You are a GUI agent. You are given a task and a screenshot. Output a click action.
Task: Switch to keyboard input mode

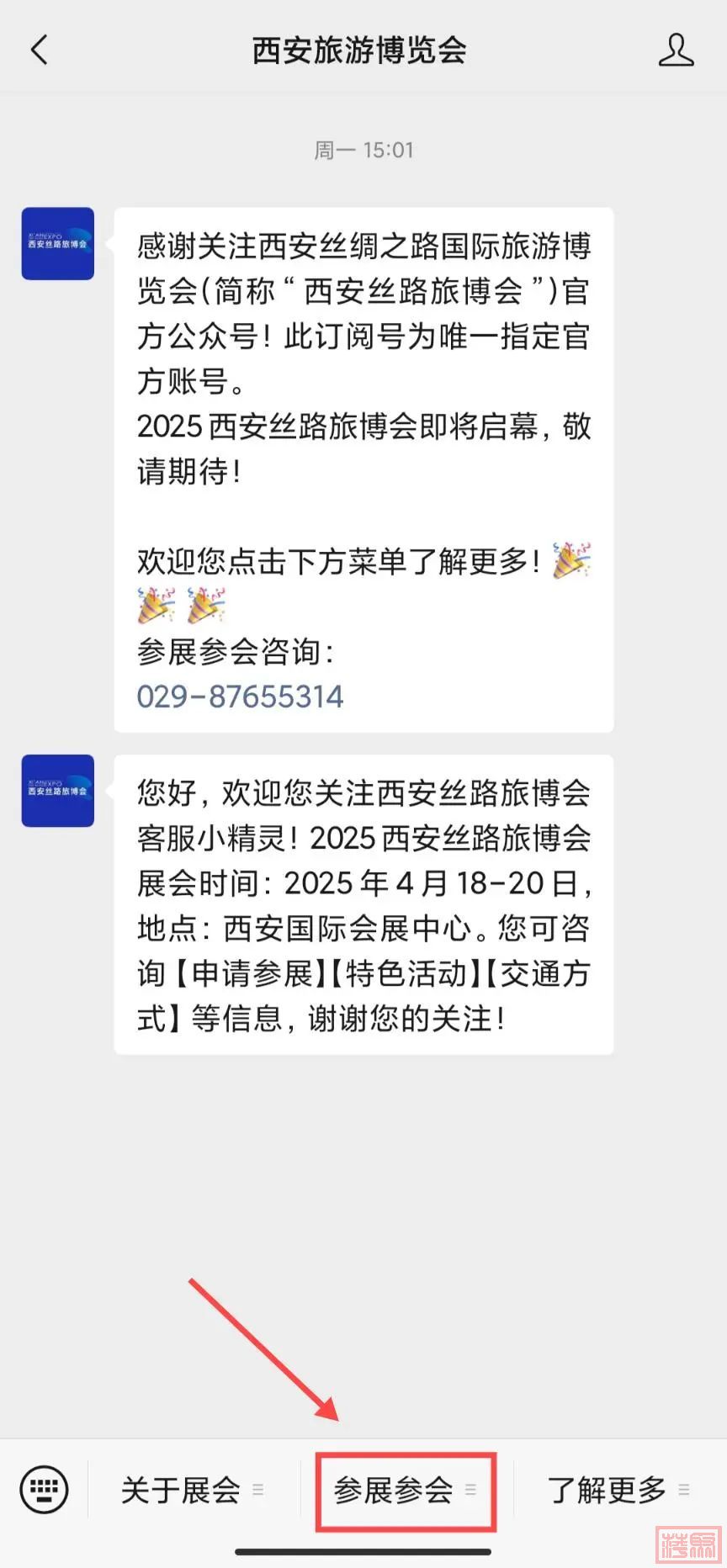tap(44, 1490)
